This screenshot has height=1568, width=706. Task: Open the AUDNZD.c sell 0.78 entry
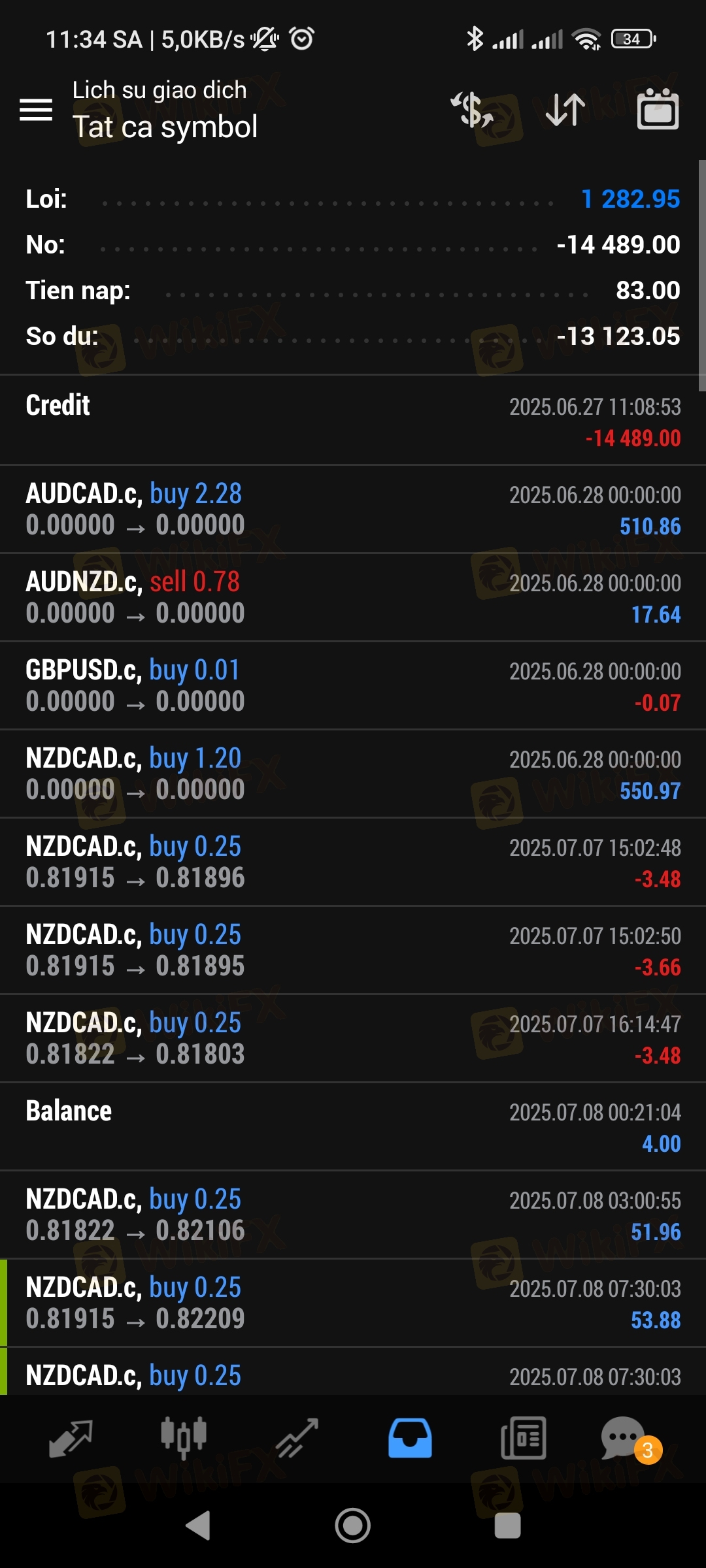click(353, 597)
